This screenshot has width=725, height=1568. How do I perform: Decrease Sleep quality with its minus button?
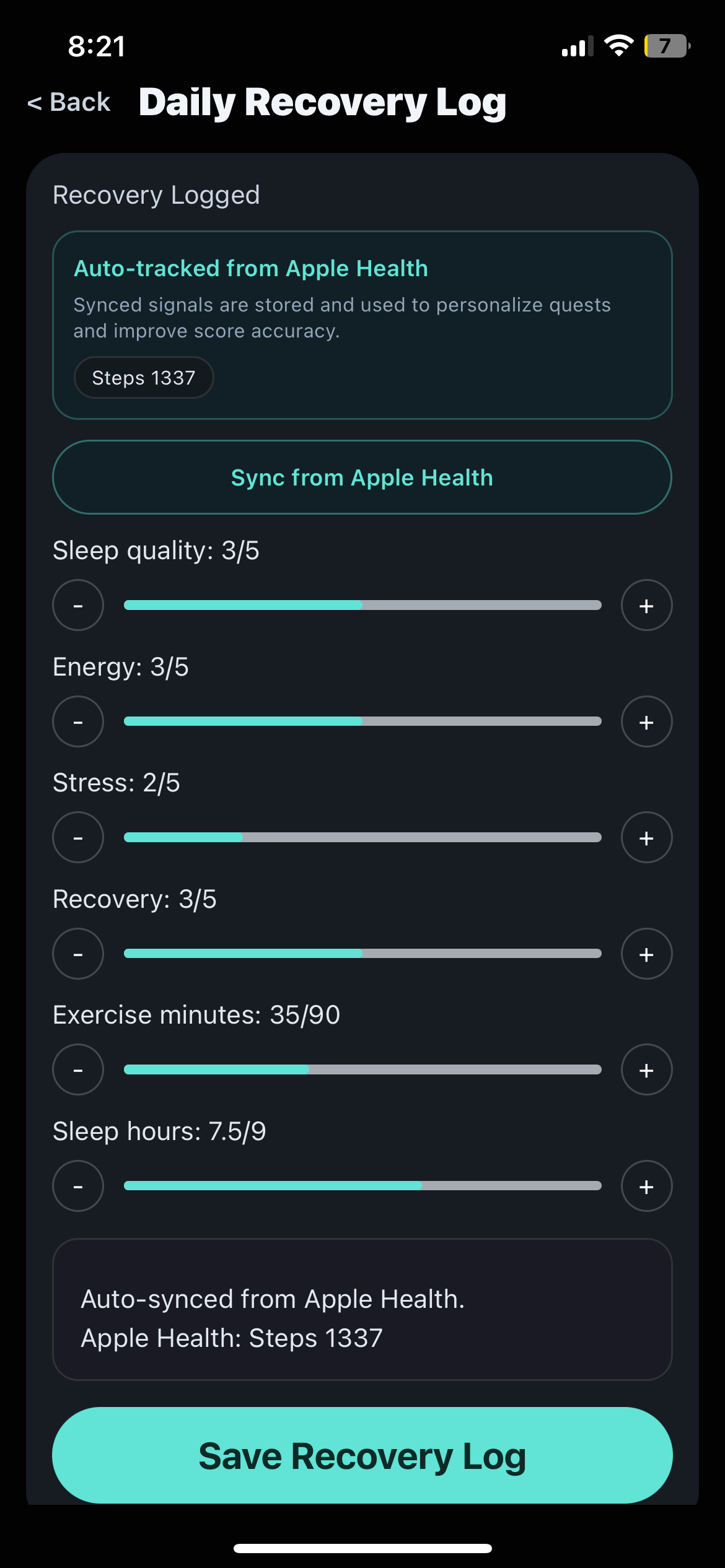tap(77, 605)
